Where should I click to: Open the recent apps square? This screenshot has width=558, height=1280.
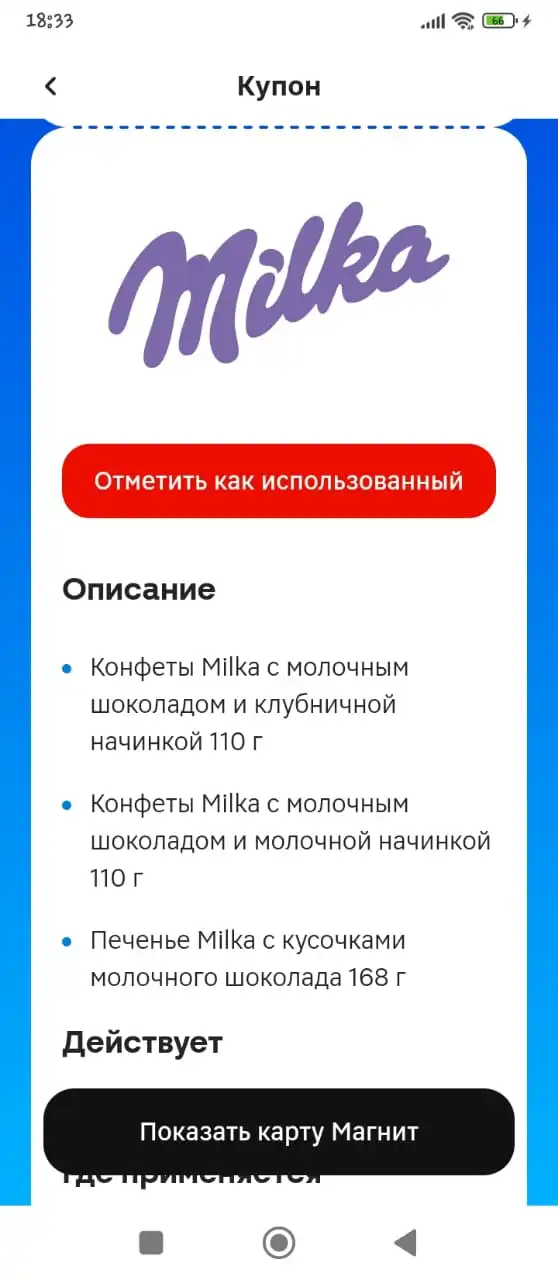(x=151, y=1243)
